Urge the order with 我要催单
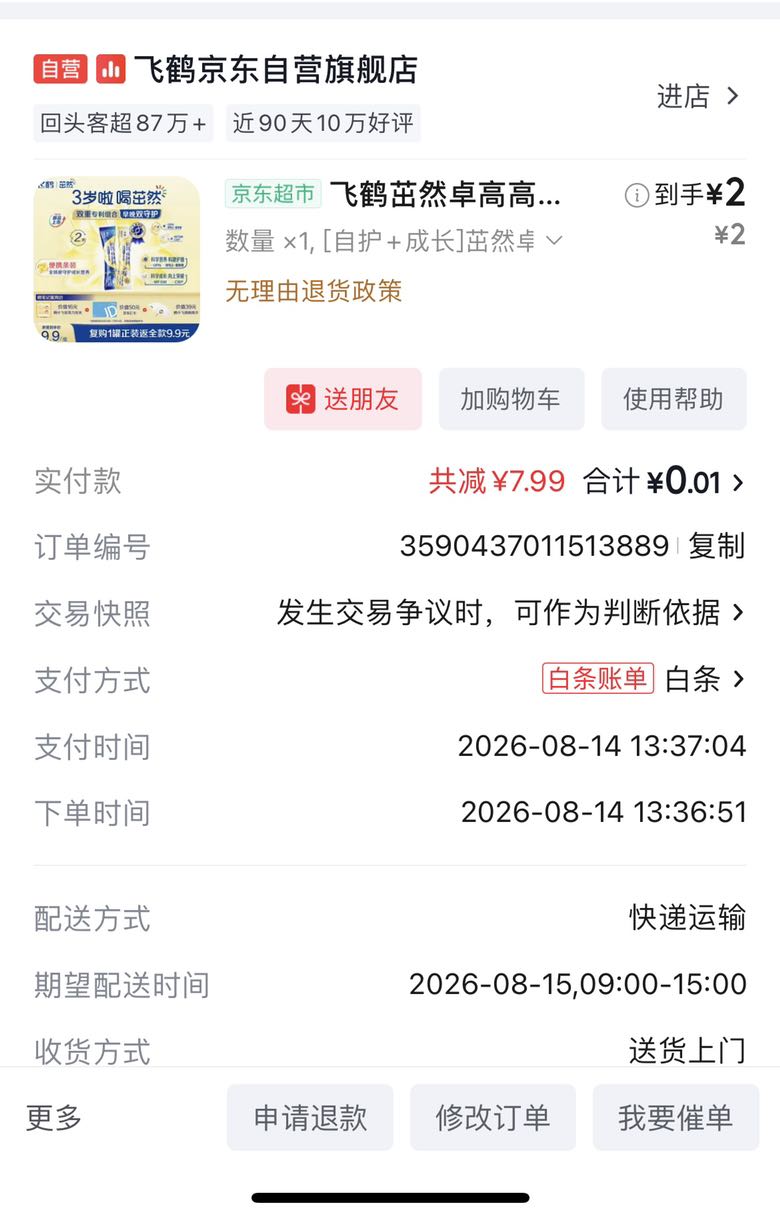Image resolution: width=780 pixels, height=1218 pixels. [x=676, y=1117]
